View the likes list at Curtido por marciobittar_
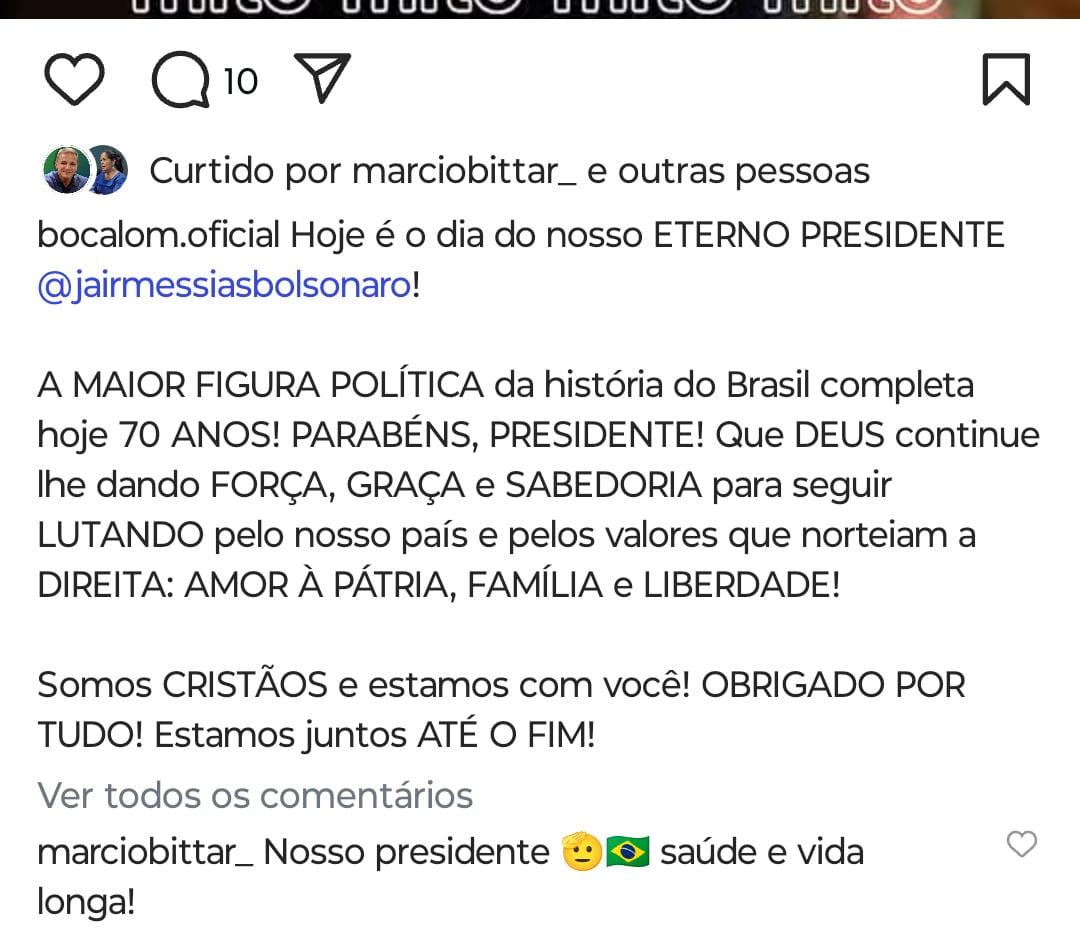The width and height of the screenshot is (1080, 947). 508,171
